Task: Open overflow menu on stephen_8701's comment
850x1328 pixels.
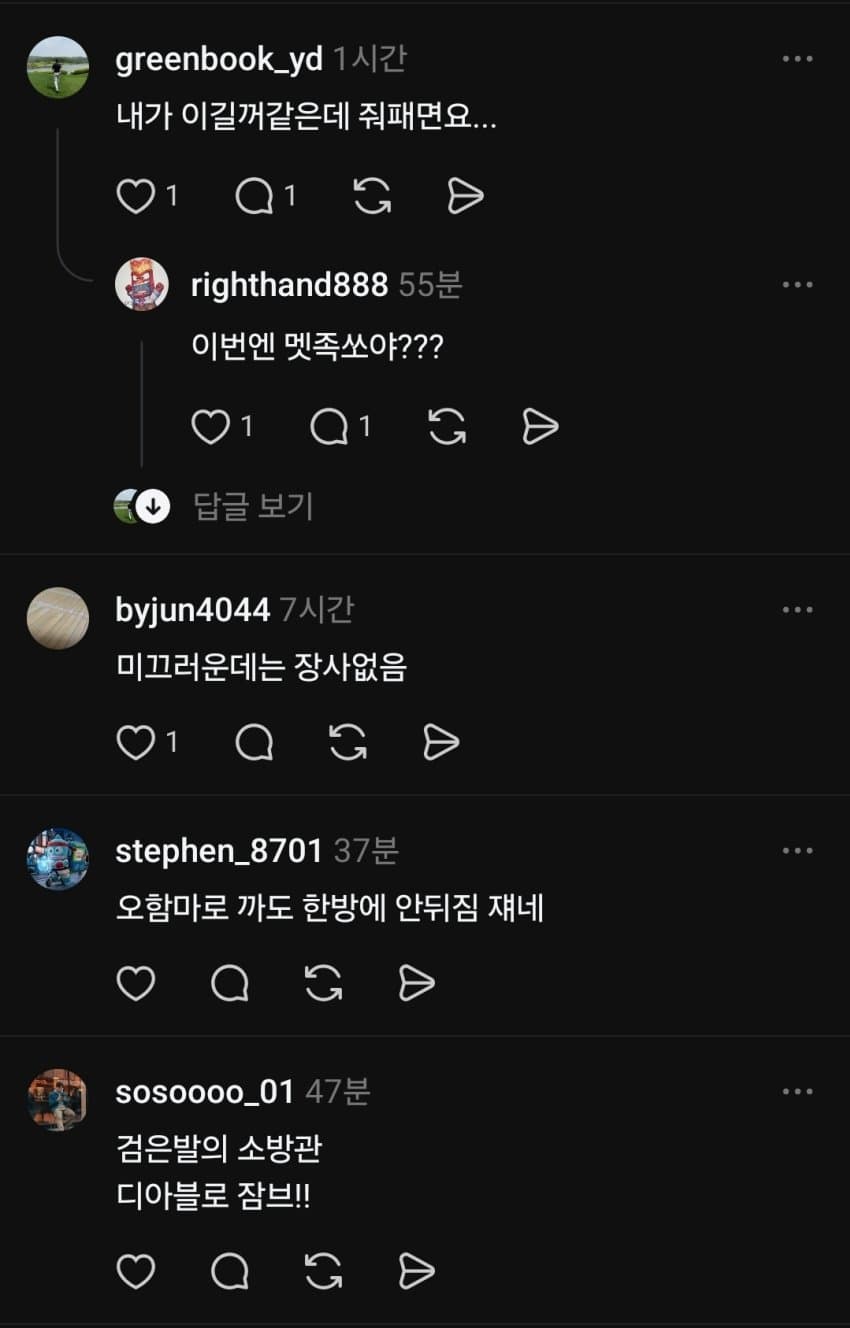Action: point(797,851)
